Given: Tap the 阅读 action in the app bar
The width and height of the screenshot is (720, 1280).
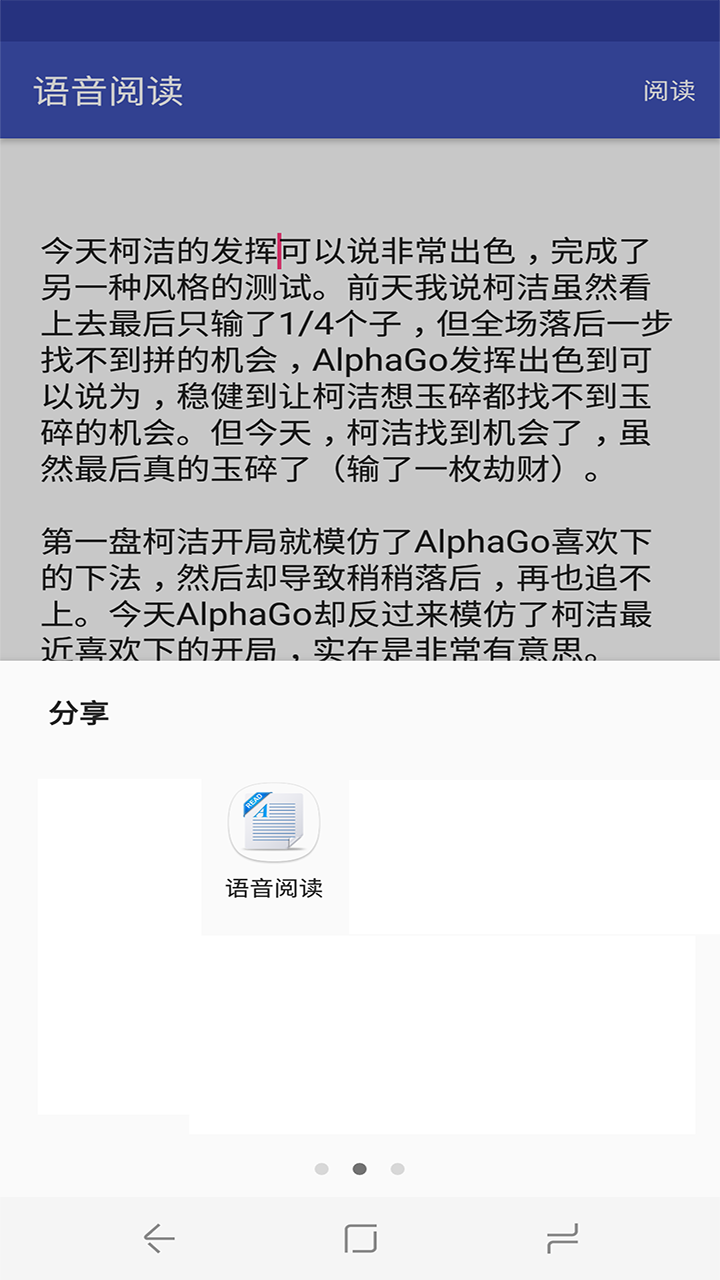Looking at the screenshot, I should (x=669, y=90).
